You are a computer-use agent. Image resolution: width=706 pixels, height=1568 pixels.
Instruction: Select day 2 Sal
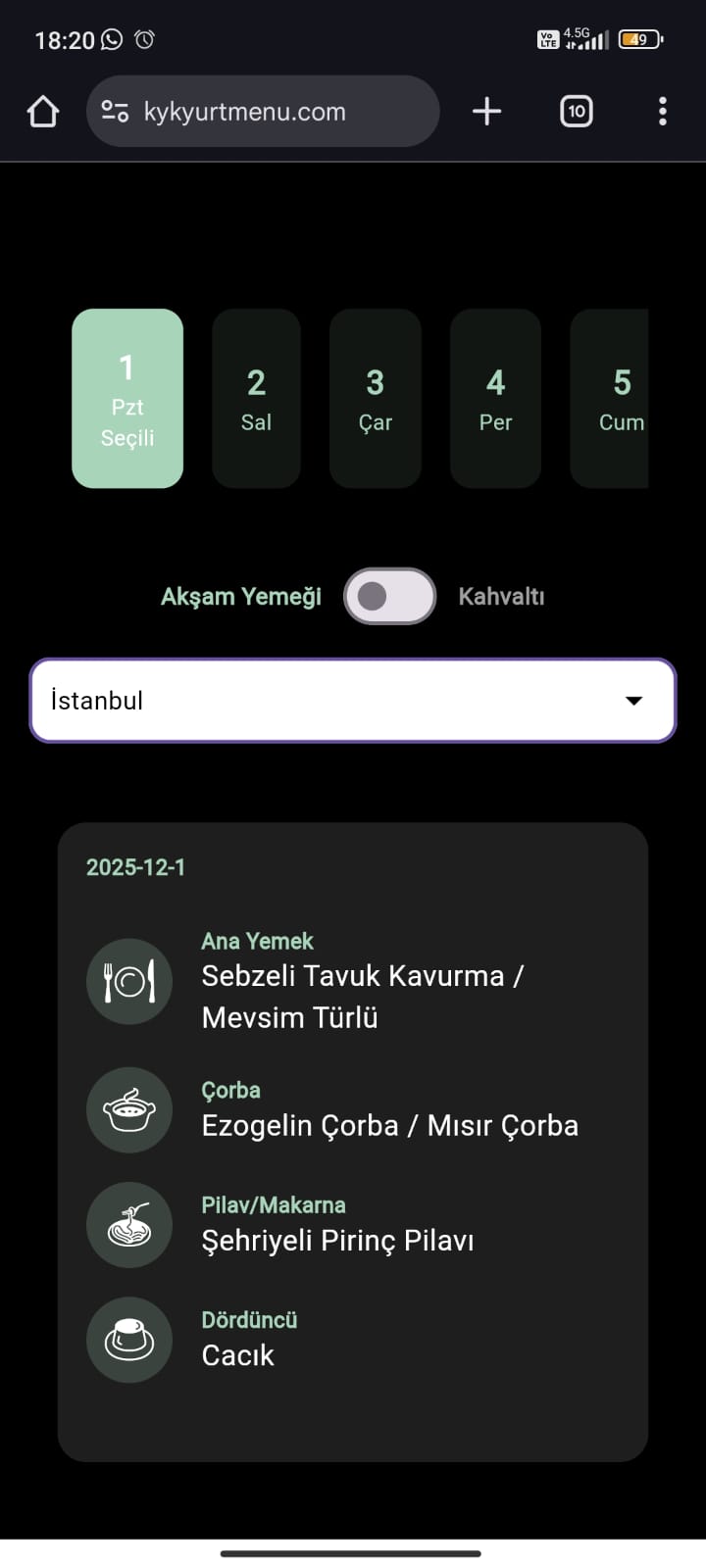[x=256, y=399]
